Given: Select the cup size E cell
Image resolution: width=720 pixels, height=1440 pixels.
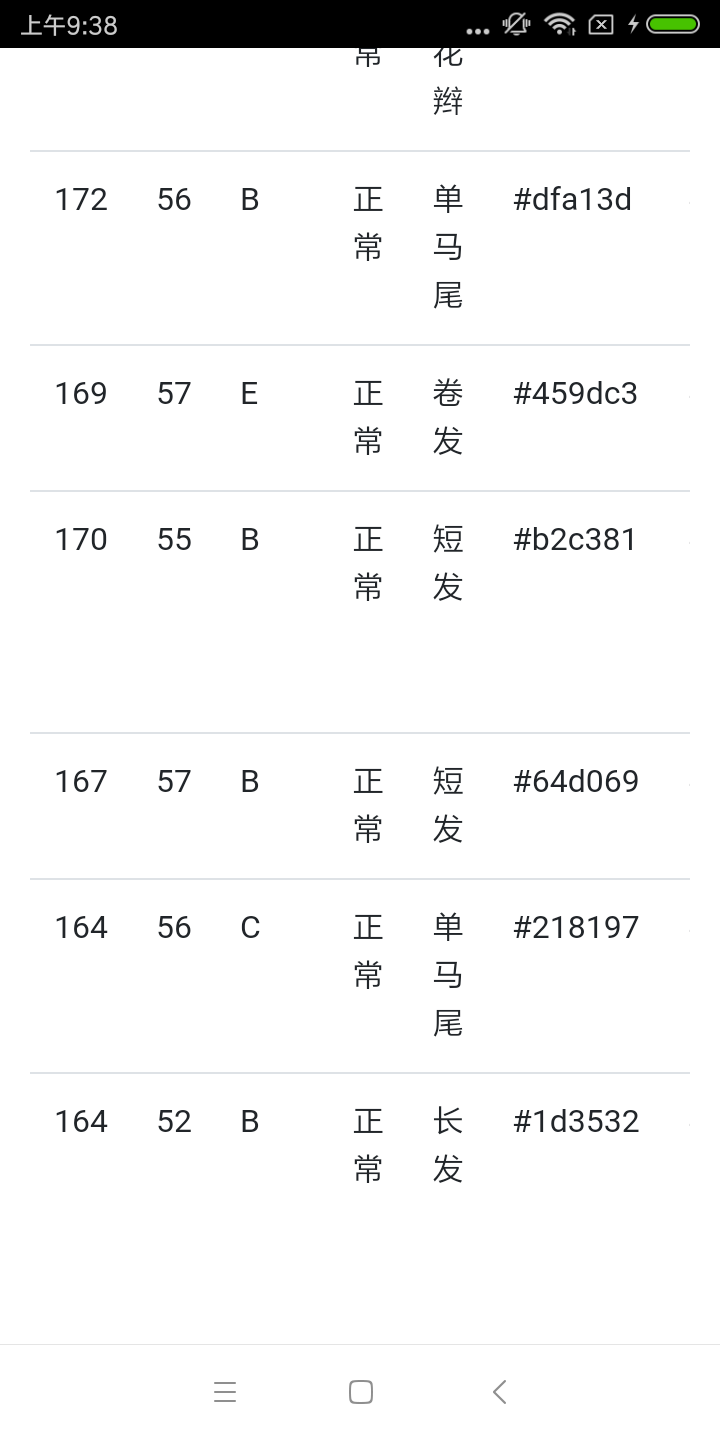Looking at the screenshot, I should point(250,394).
